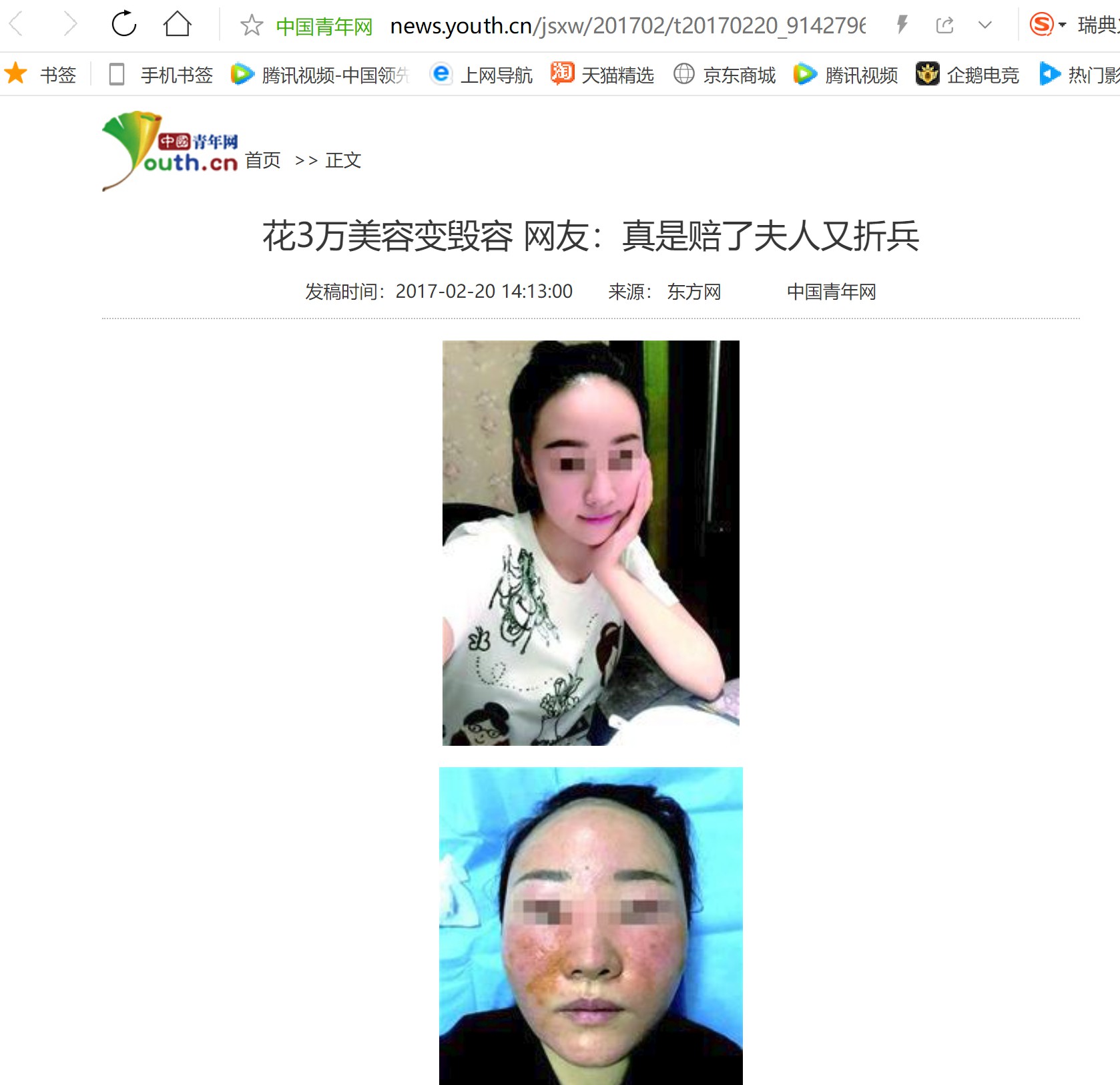
Task: Open the 腾讯视频-中国领先 bookmark
Action: coord(320,74)
